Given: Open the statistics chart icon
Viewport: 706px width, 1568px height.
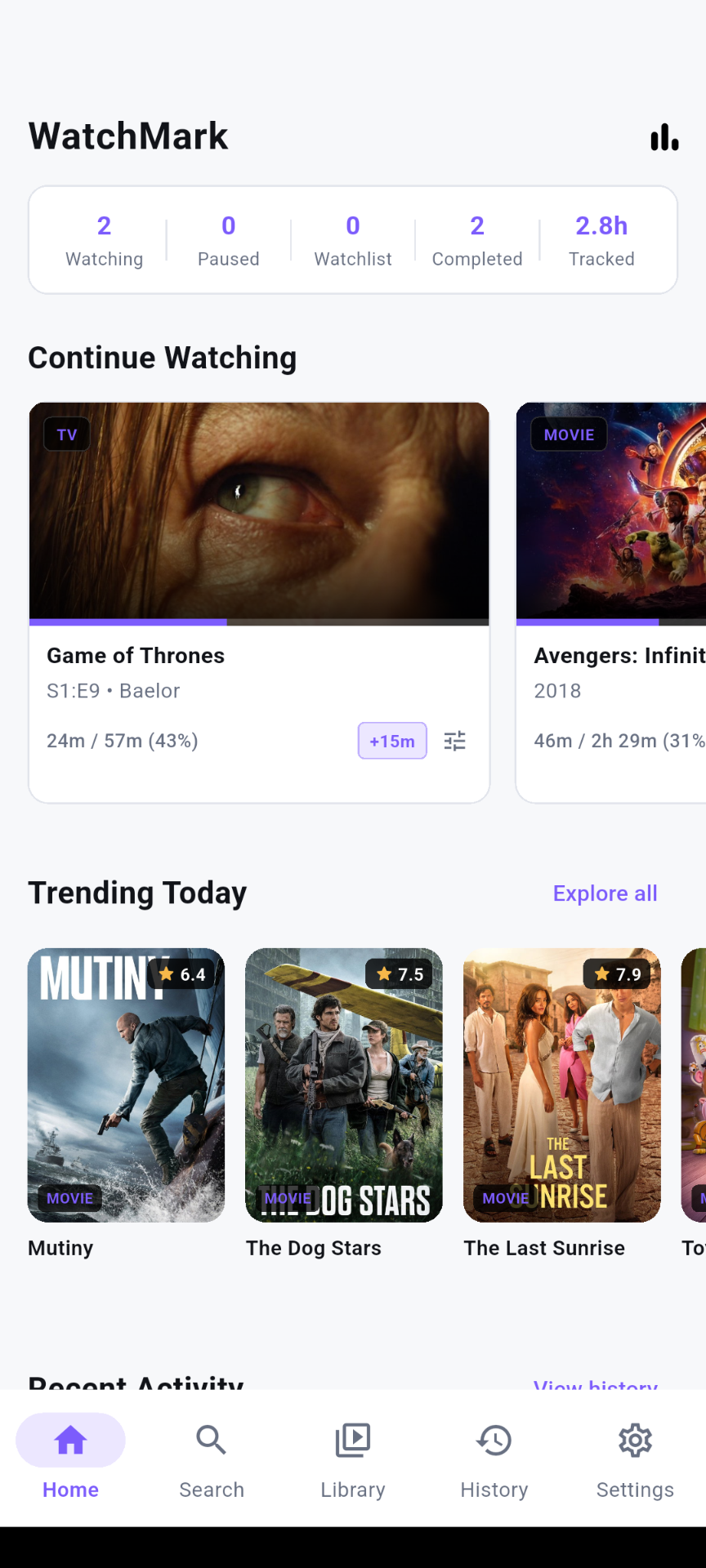Looking at the screenshot, I should 664,136.
